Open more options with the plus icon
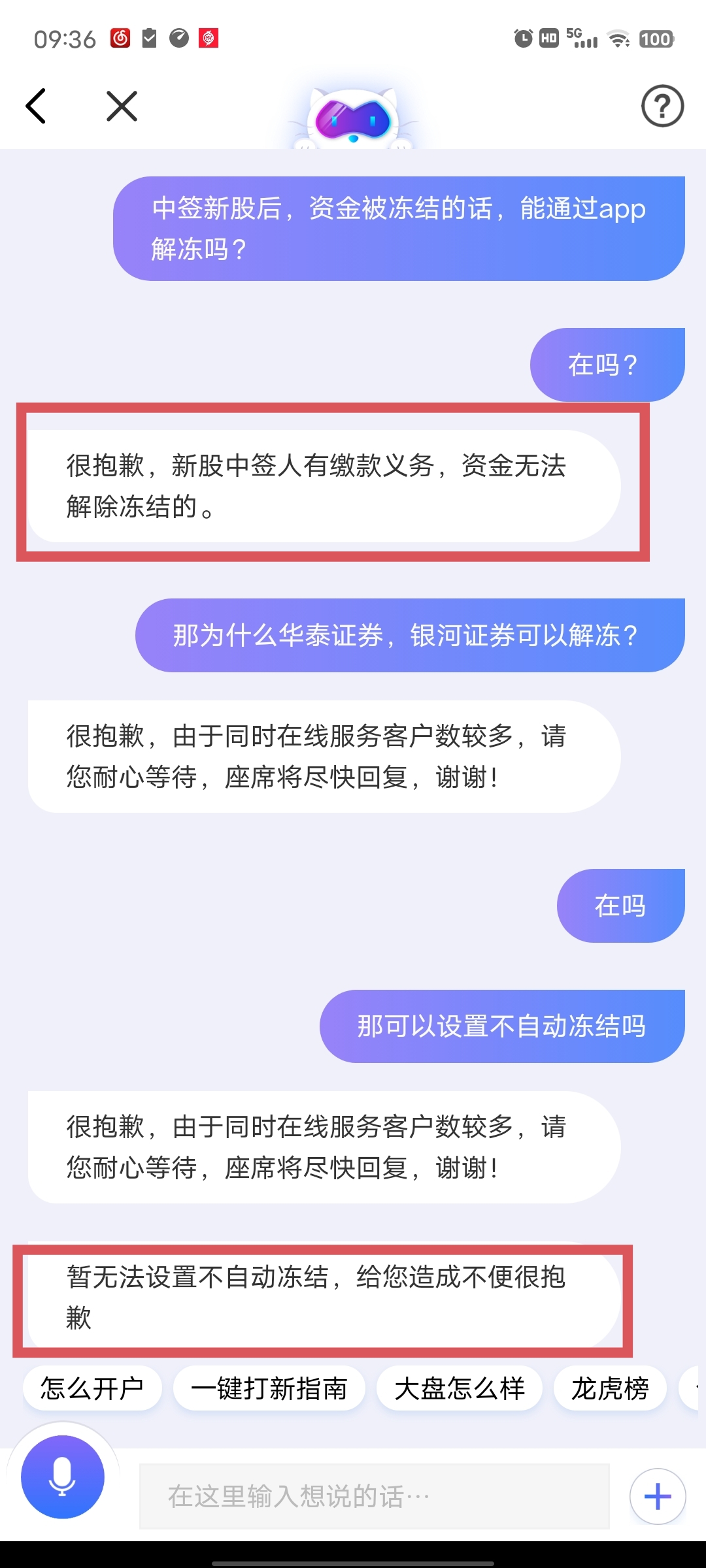The width and height of the screenshot is (706, 1568). click(658, 1496)
